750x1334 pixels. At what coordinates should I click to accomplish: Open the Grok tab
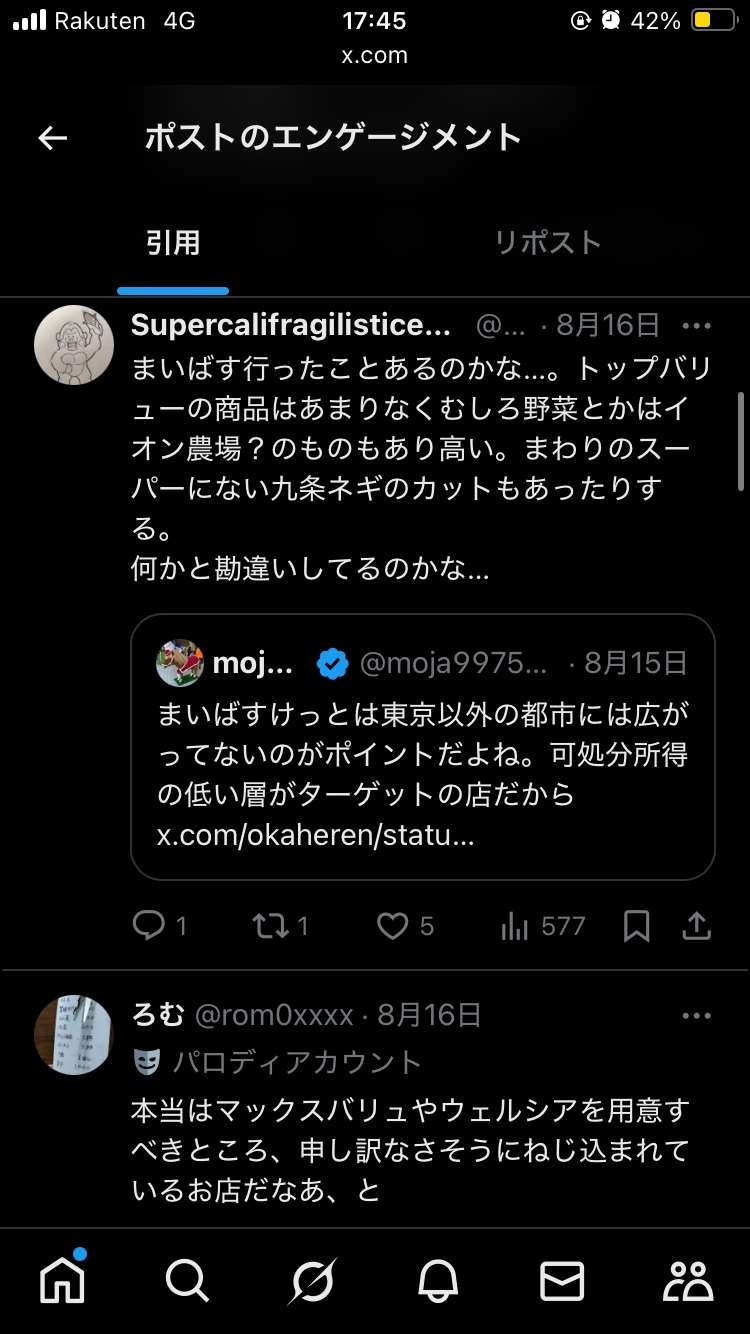pos(312,1278)
